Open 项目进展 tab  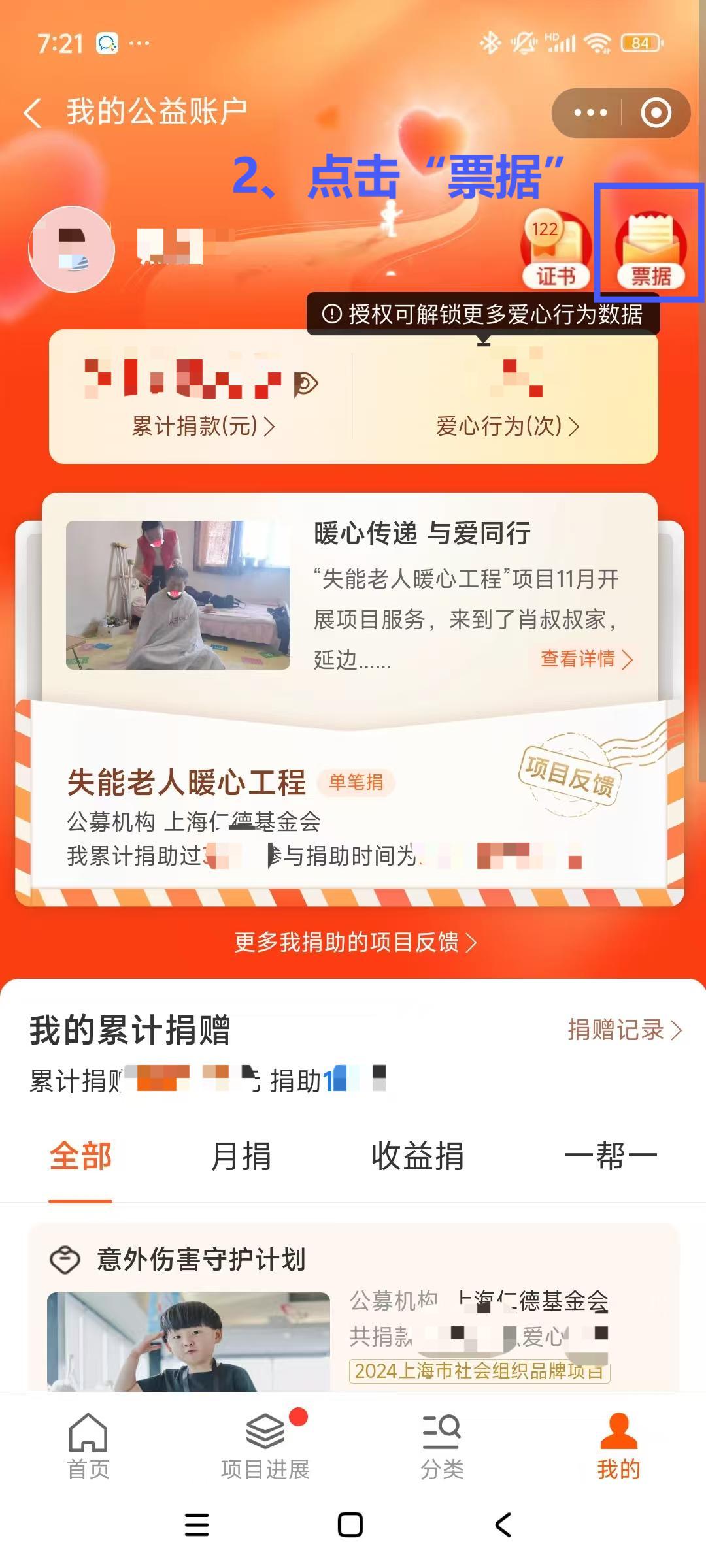coord(265,1445)
